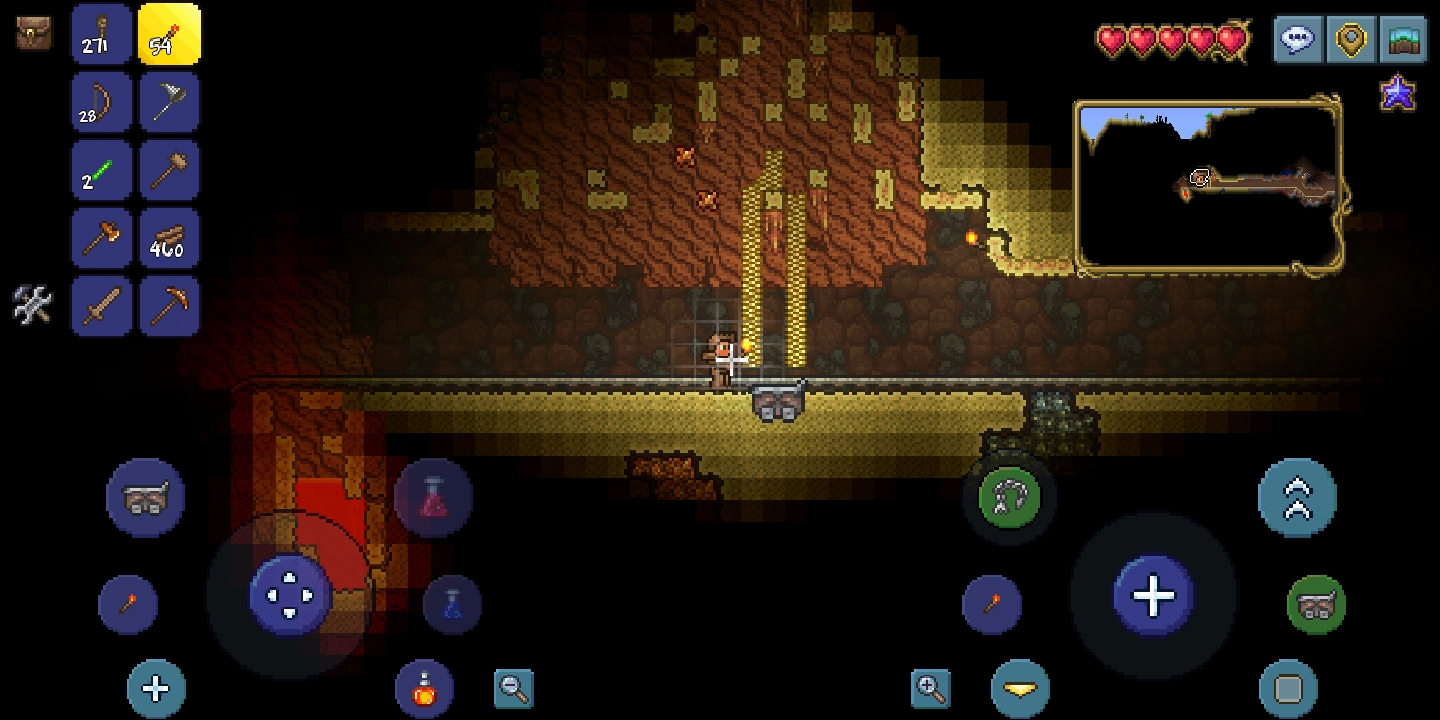
Task: Select the hammer hotbar slot
Action: click(169, 170)
